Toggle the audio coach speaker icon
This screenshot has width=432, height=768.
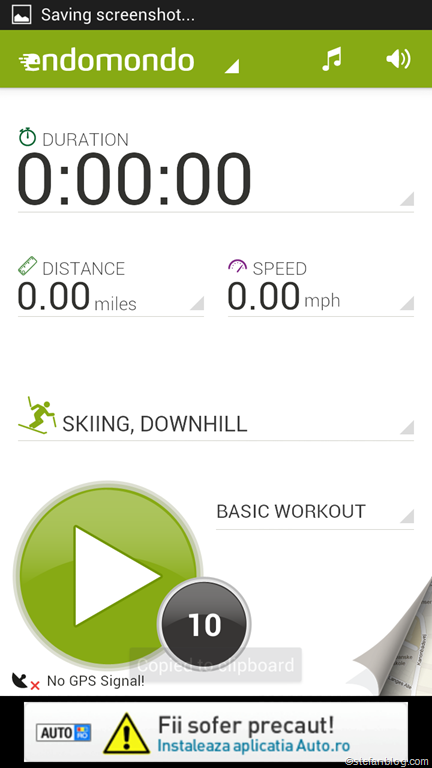[x=398, y=59]
